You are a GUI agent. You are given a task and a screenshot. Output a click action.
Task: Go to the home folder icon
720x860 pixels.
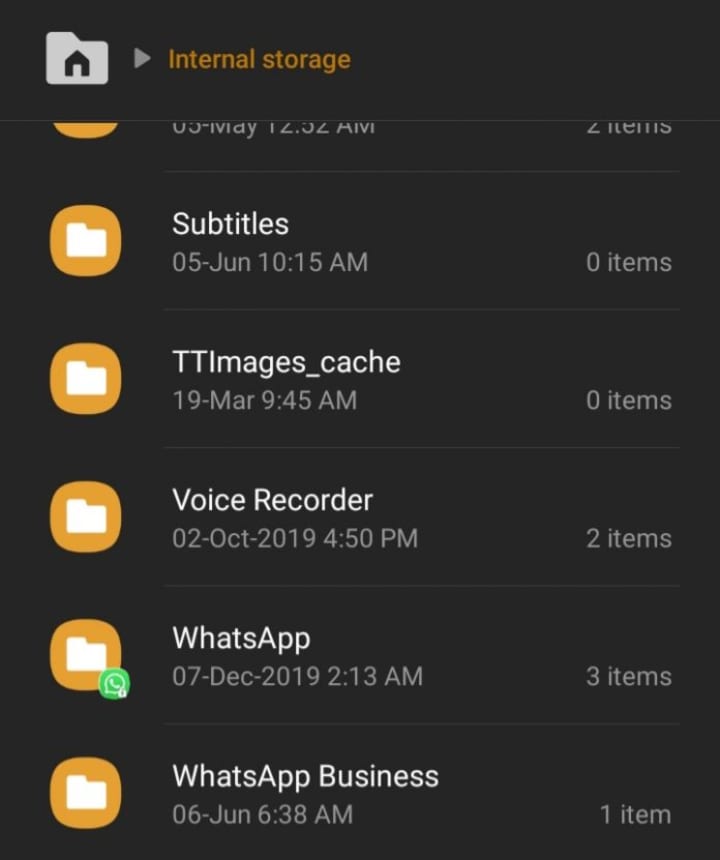[x=77, y=59]
